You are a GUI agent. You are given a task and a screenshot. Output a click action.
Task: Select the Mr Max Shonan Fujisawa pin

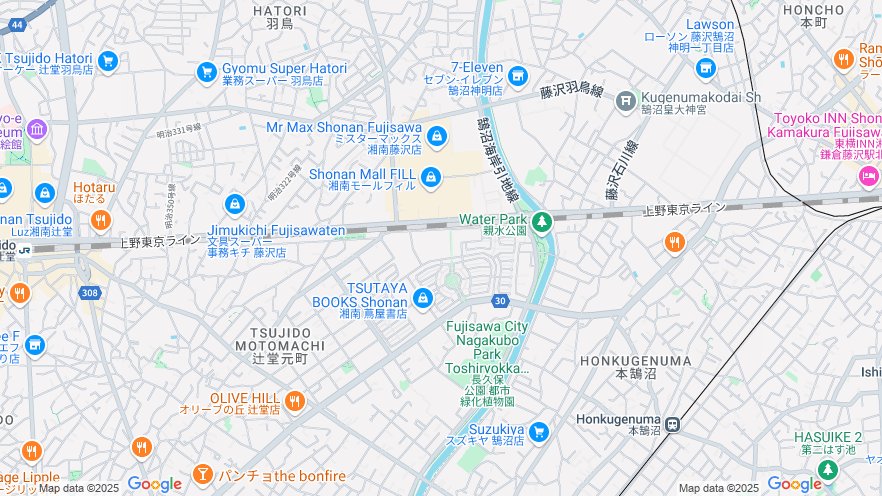pyautogui.click(x=436, y=135)
